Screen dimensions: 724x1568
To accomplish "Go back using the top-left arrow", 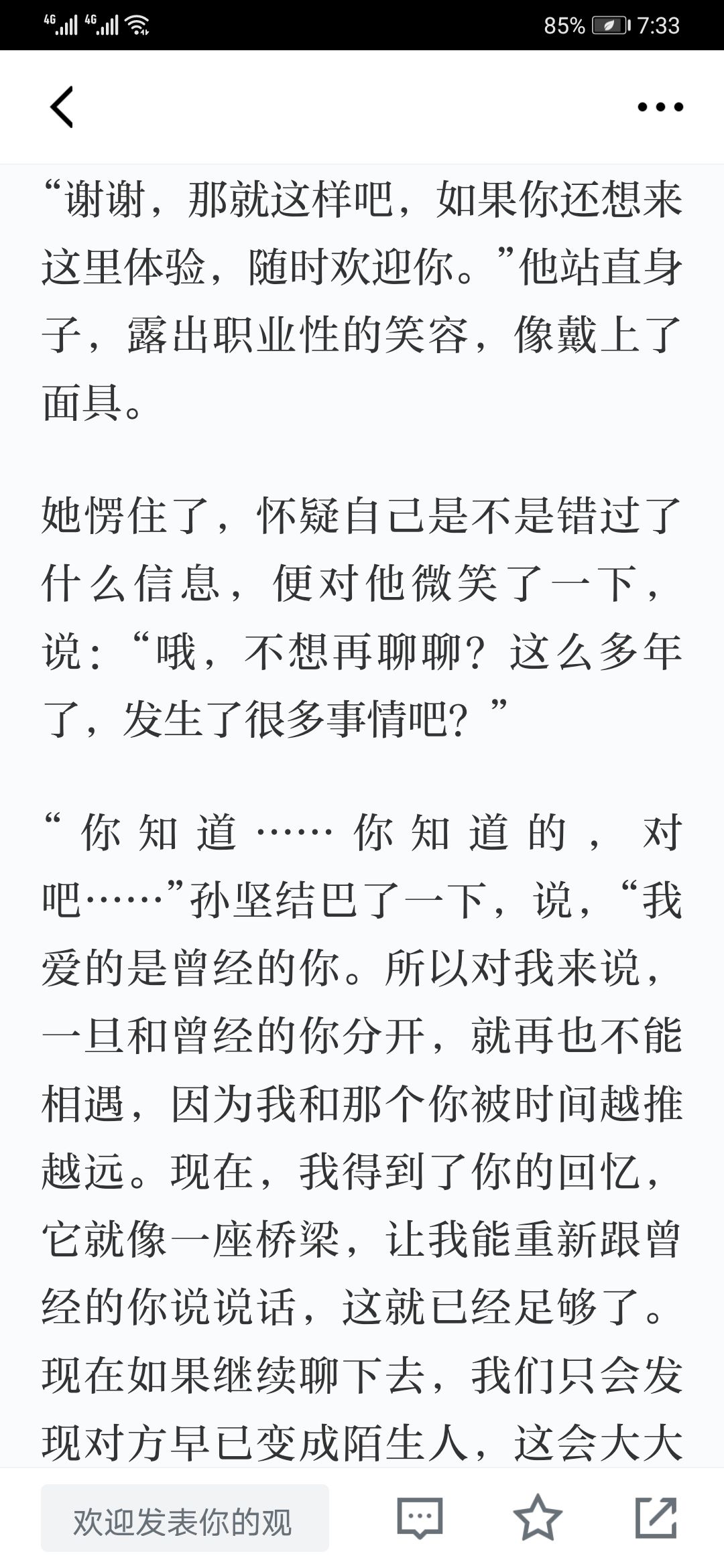I will tap(62, 107).
